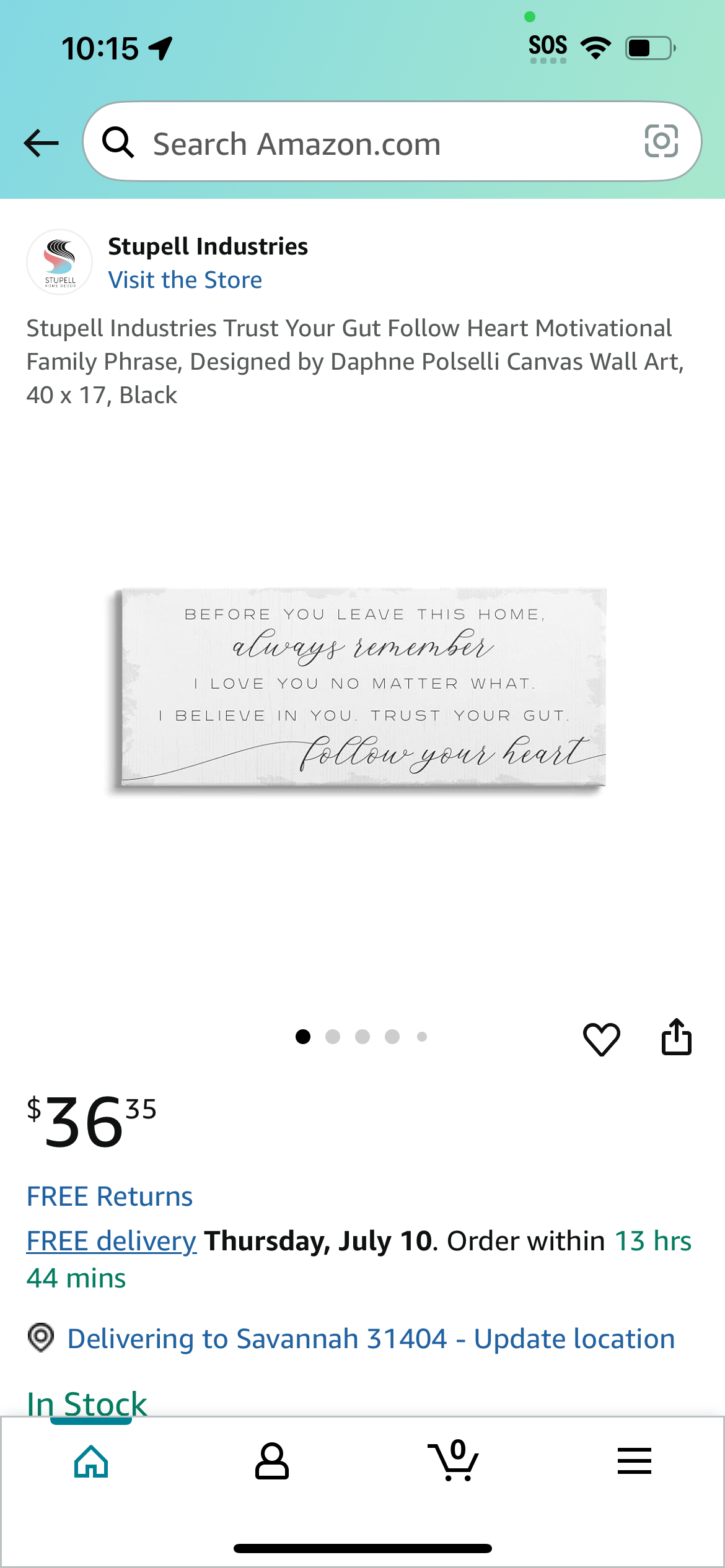Screen dimensions: 725x1568
Task: Share this product
Action: pyautogui.click(x=676, y=1037)
